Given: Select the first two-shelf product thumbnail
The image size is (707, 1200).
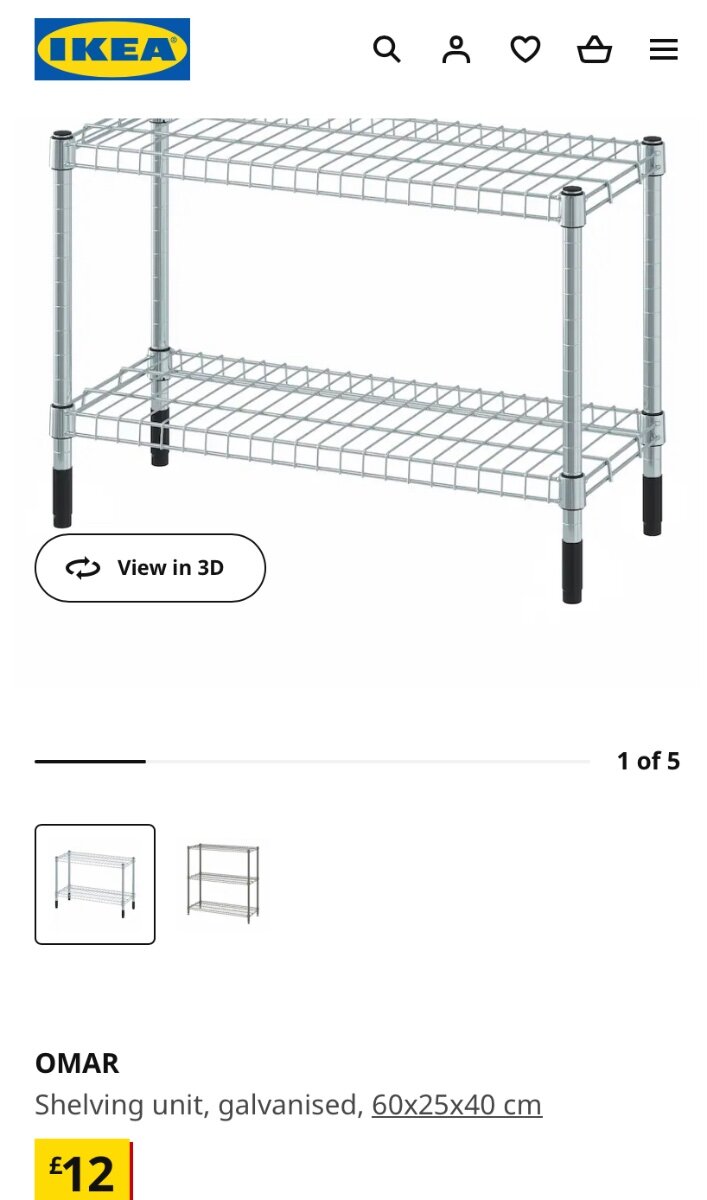Looking at the screenshot, I should tap(95, 884).
